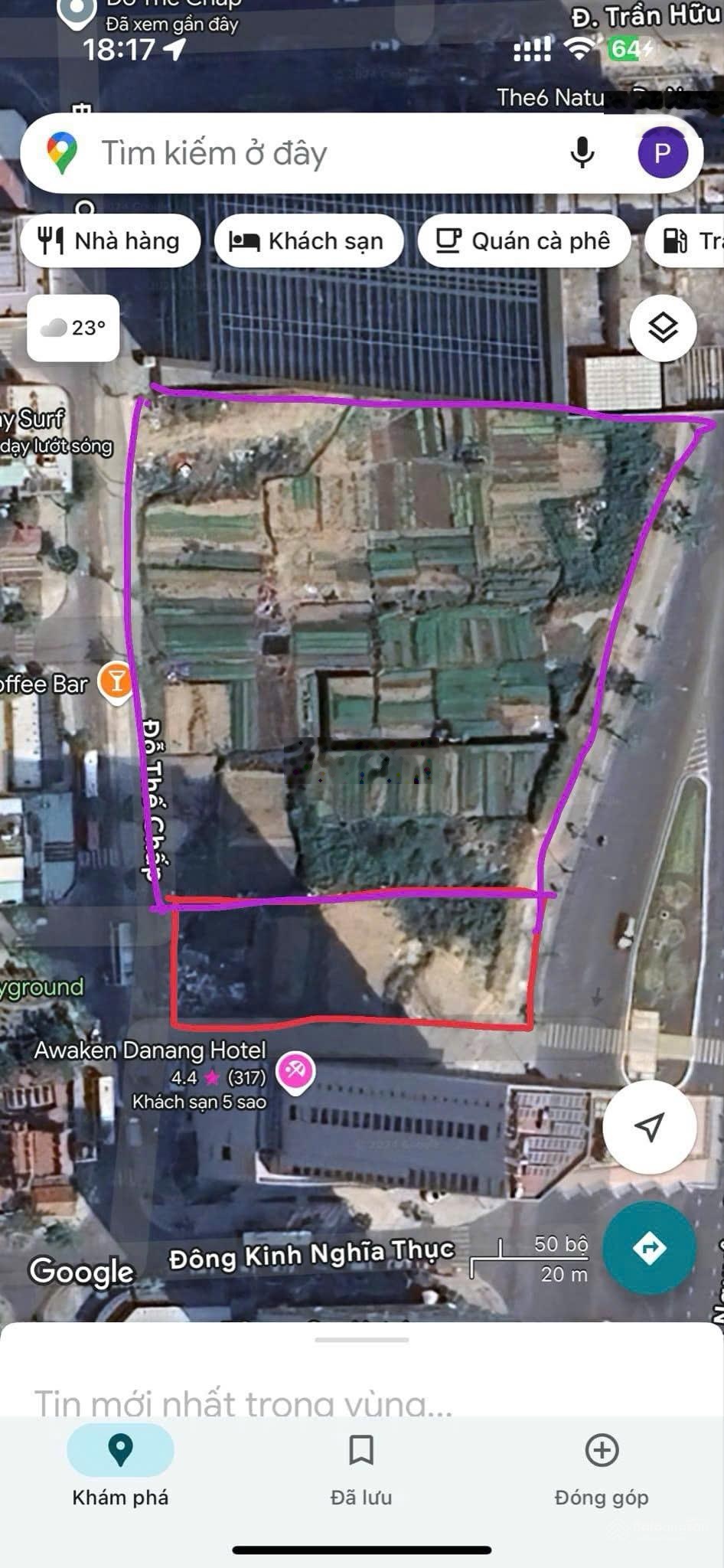Select the "Nhà hàng" chip
The image size is (724, 1568).
coord(109,242)
